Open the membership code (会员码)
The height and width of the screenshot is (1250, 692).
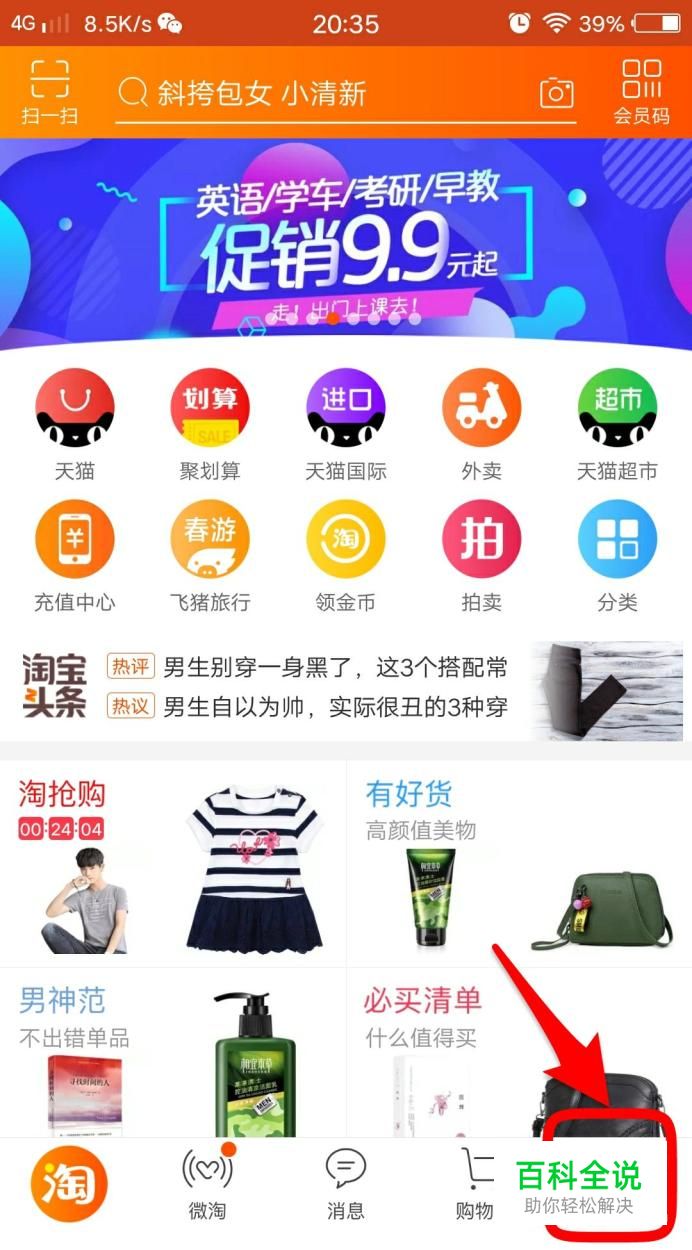tap(641, 92)
